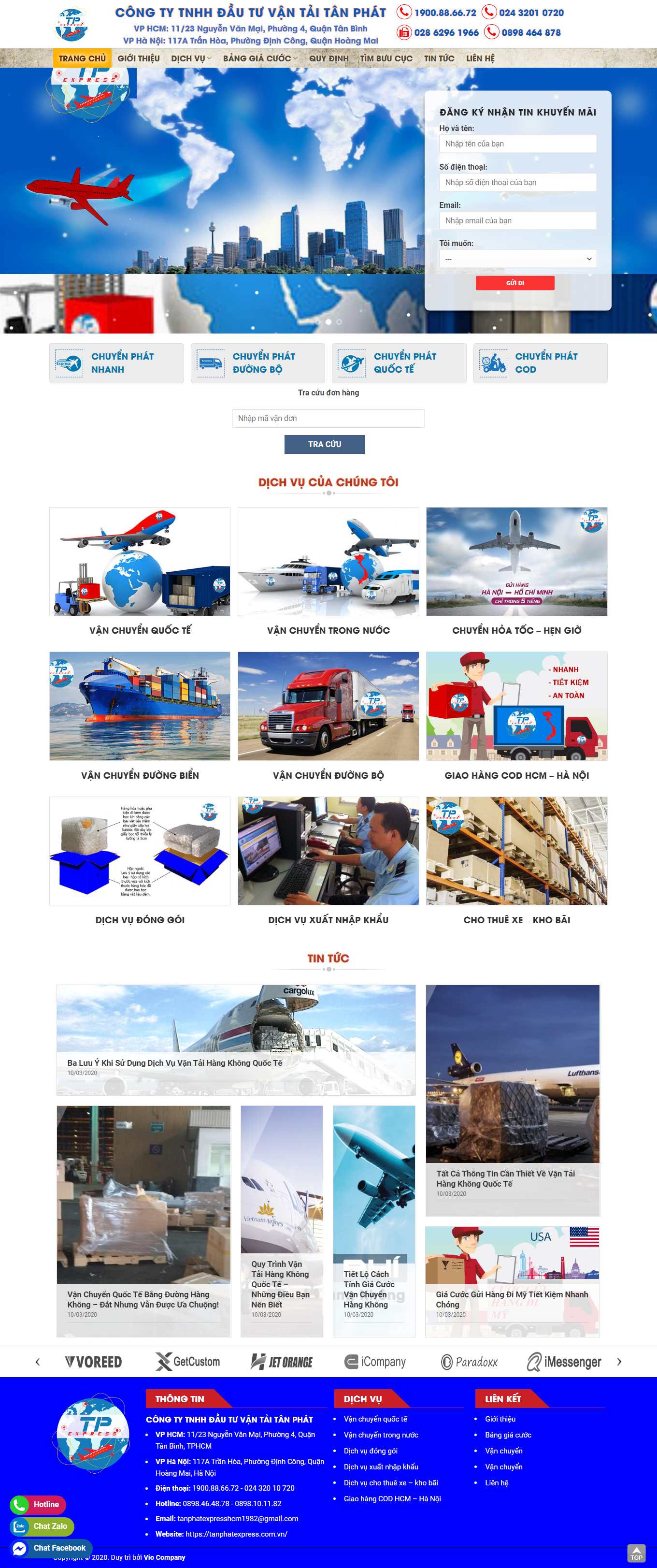Read article Ba Lưu Ý Khi Sử Dụng
This screenshot has height=1568, width=657.
tap(174, 1063)
